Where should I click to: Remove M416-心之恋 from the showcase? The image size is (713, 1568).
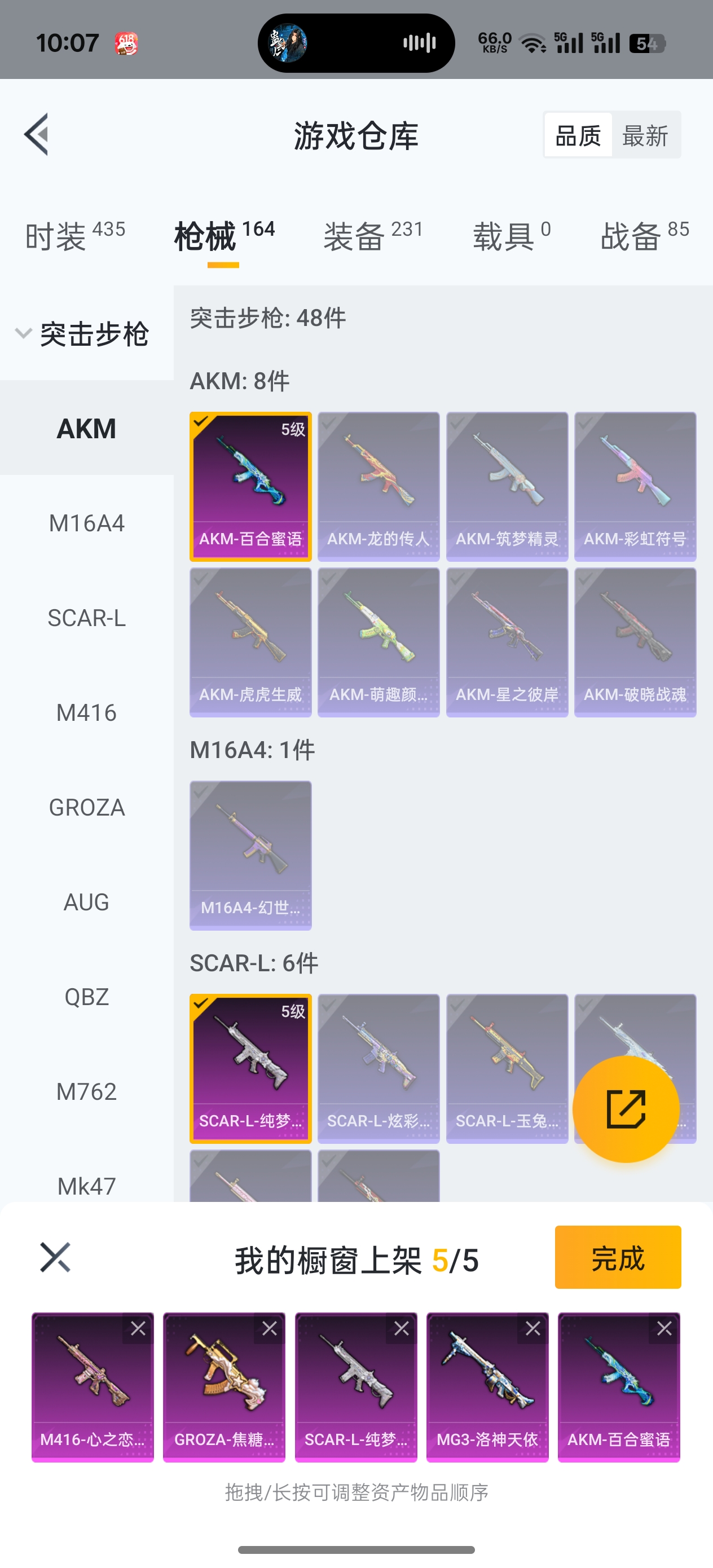tap(138, 1329)
